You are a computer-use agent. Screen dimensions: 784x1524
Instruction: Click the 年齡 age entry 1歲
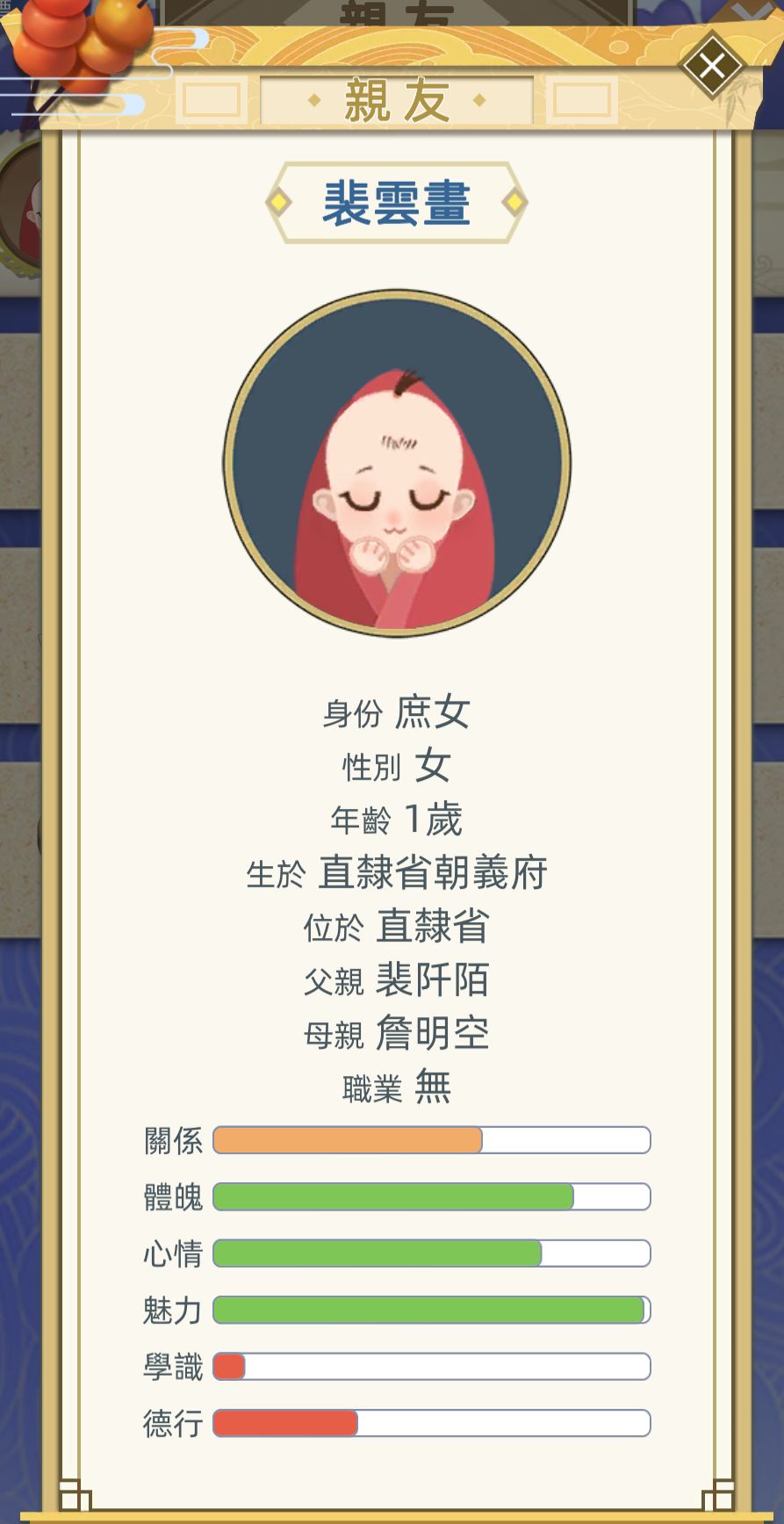click(x=433, y=820)
